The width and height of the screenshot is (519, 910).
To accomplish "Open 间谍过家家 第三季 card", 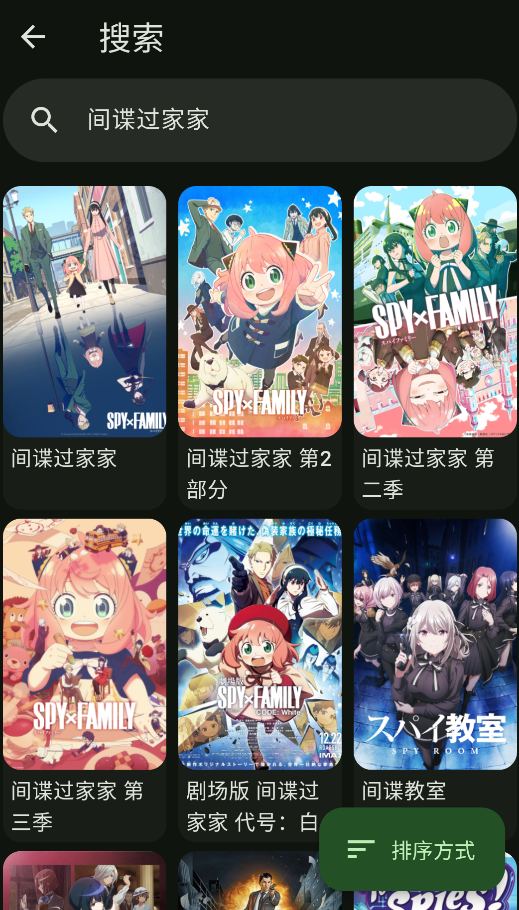I will [85, 680].
